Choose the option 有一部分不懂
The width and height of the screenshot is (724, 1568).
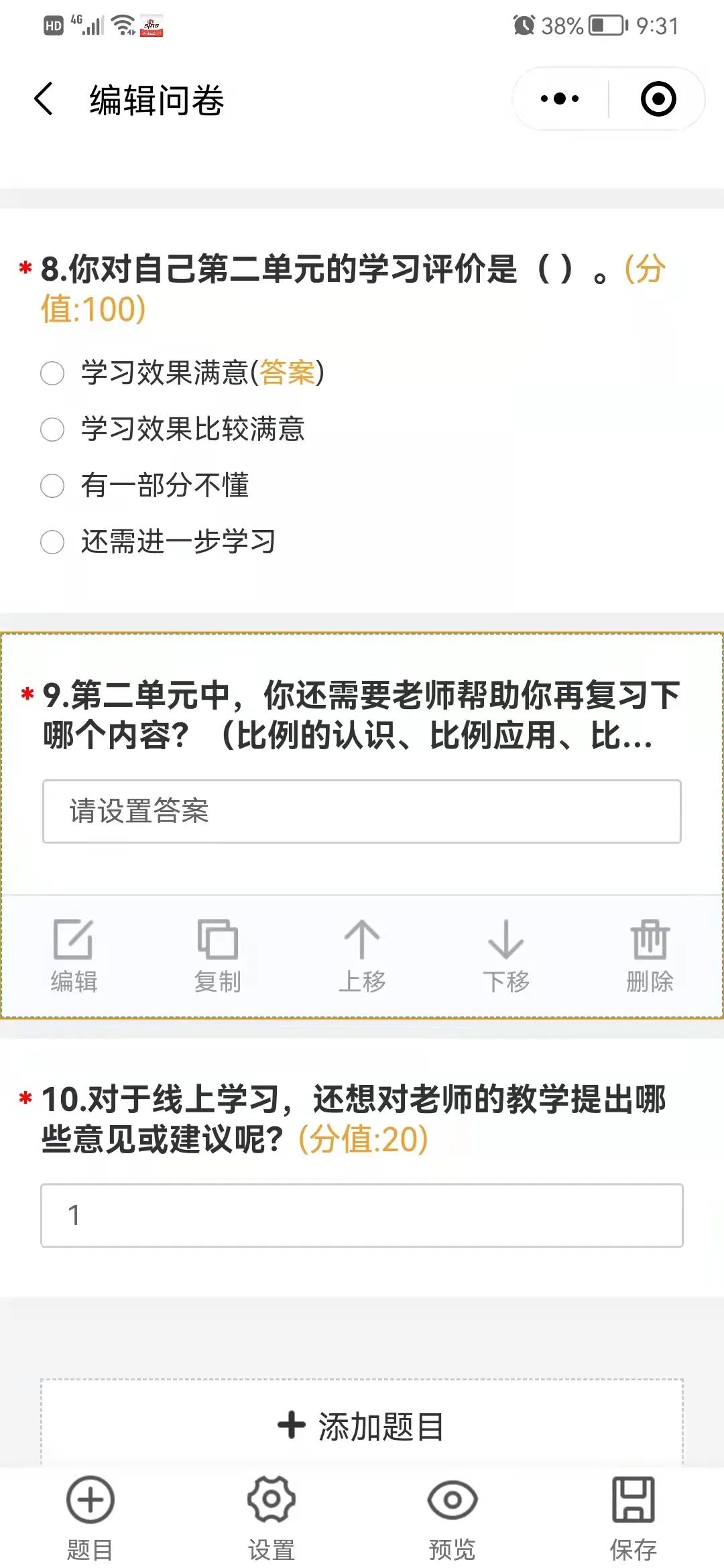pos(145,485)
